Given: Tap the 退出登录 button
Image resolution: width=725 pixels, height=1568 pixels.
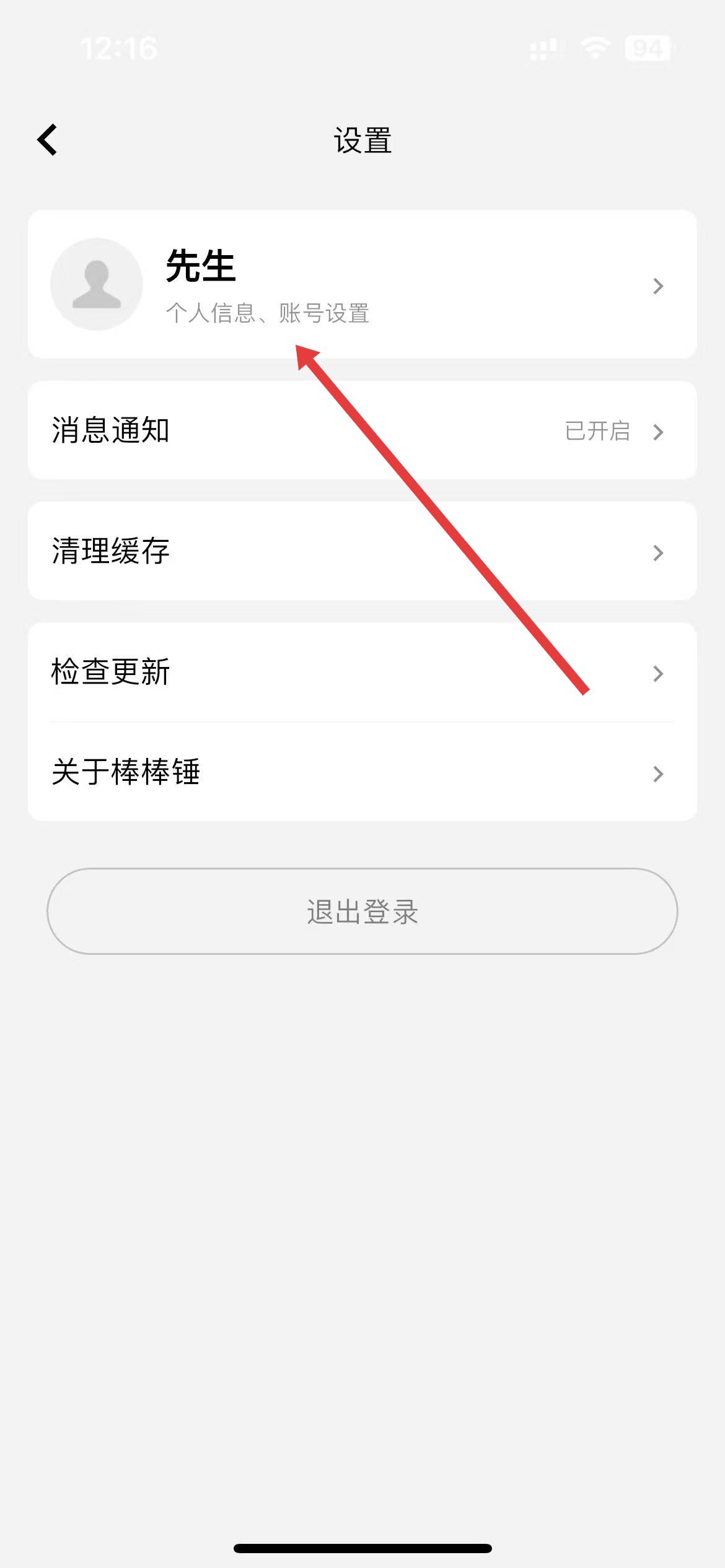Looking at the screenshot, I should (362, 912).
